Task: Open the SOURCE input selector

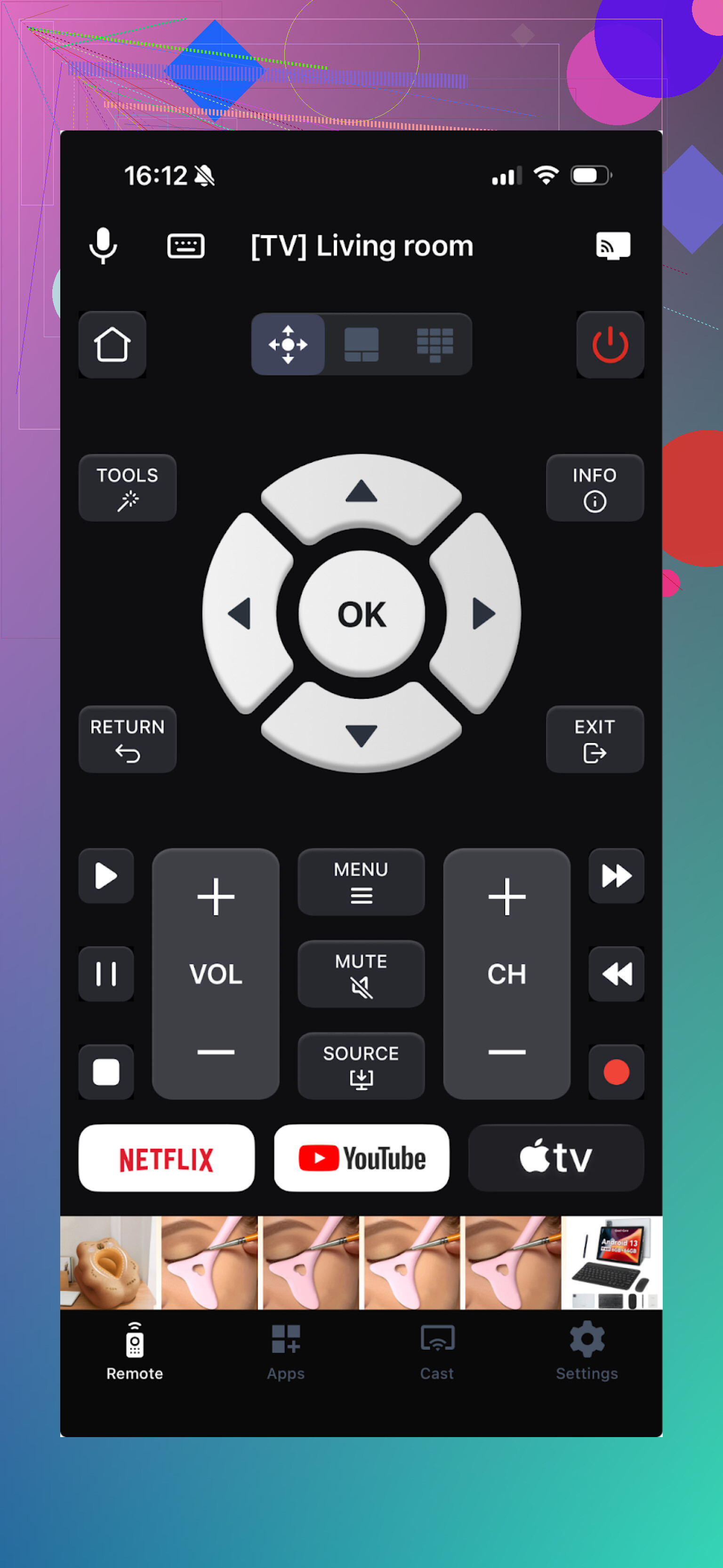Action: point(361,1065)
